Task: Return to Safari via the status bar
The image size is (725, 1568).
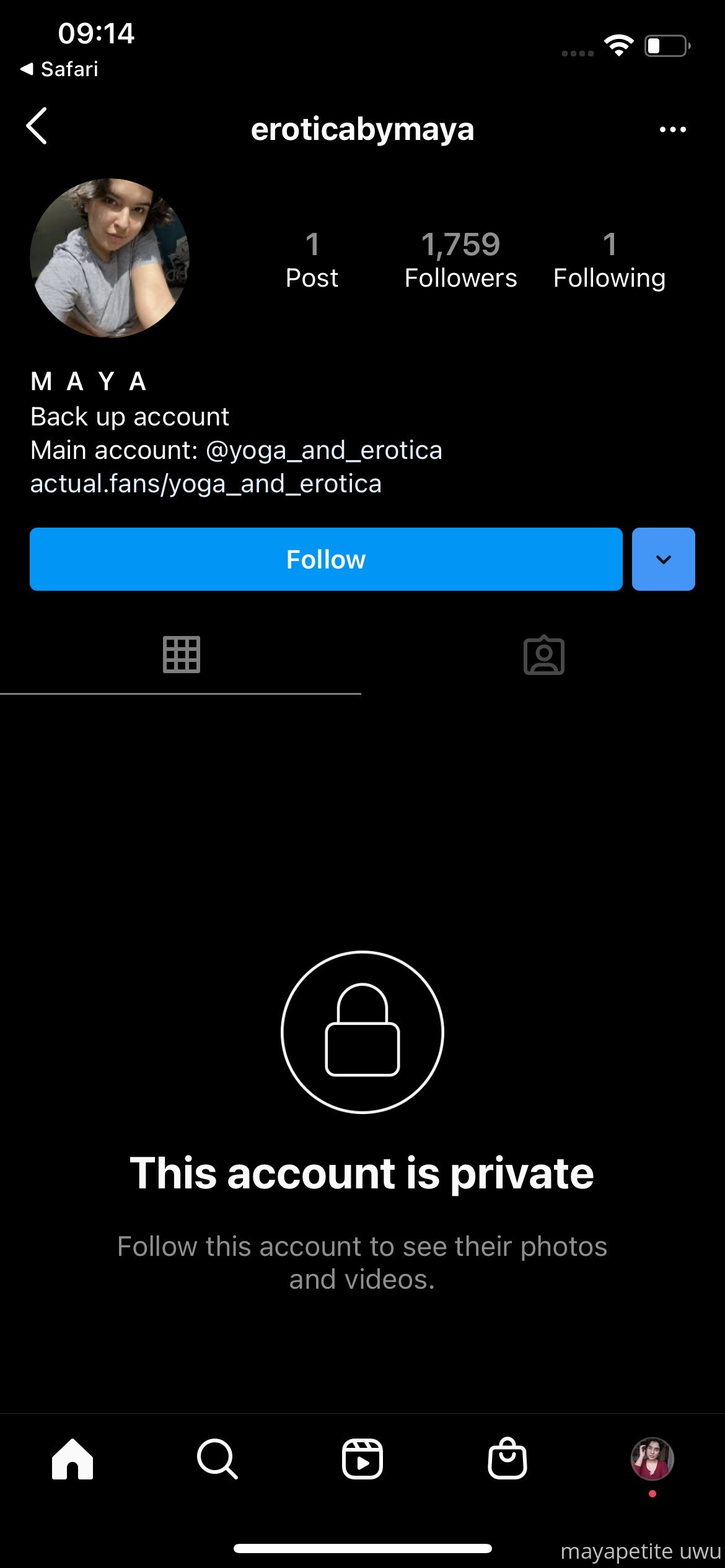Action: [59, 69]
